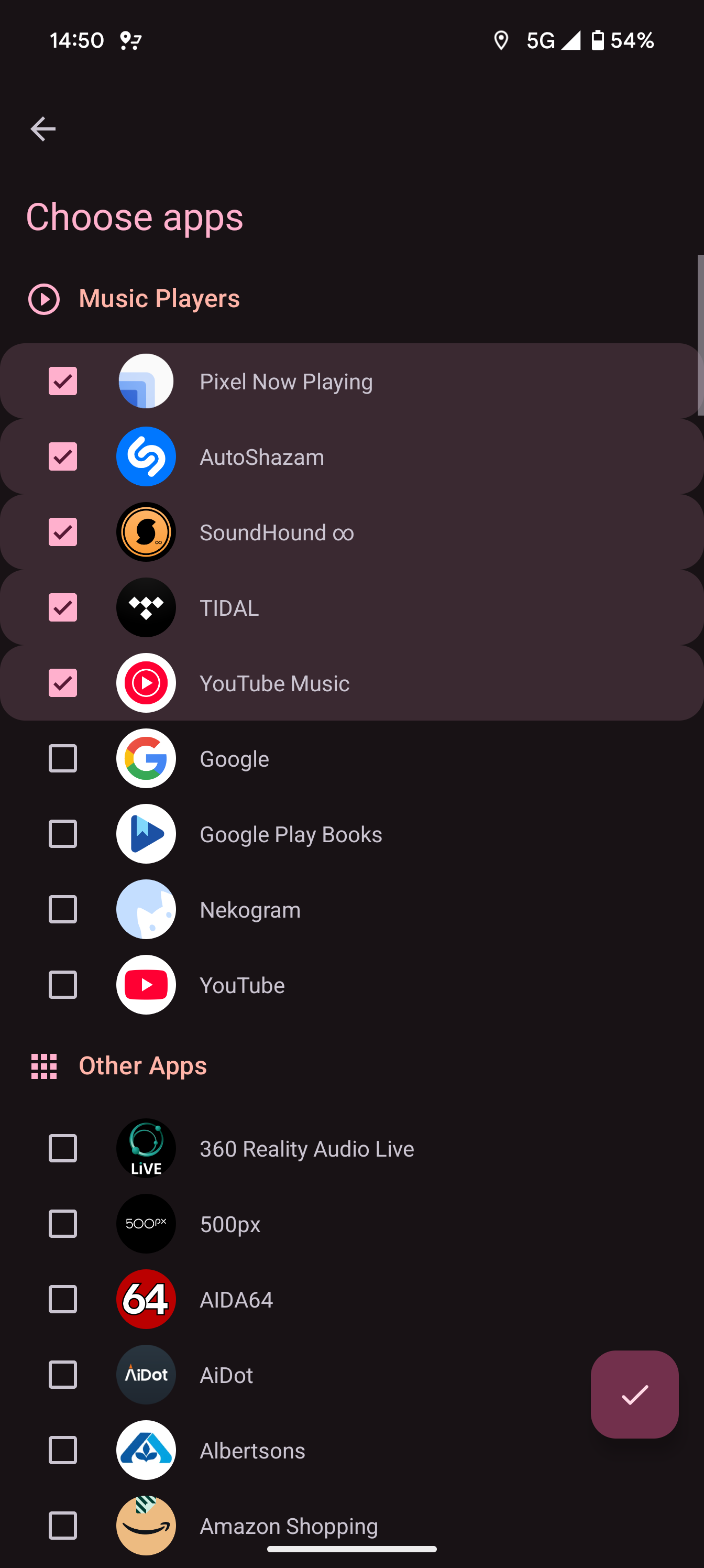Deselect TIDAL from the list
Image resolution: width=704 pixels, height=1568 pixels.
click(63, 607)
